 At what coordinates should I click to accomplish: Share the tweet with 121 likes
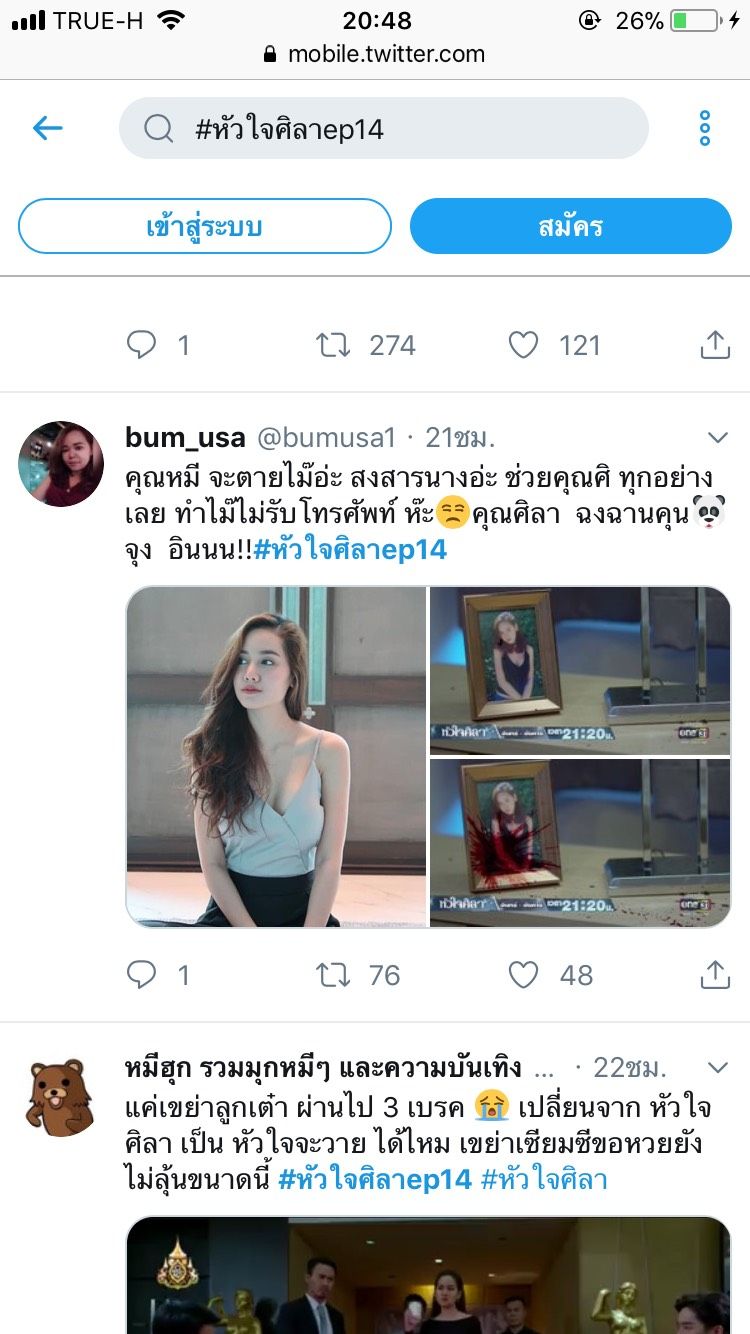[714, 345]
